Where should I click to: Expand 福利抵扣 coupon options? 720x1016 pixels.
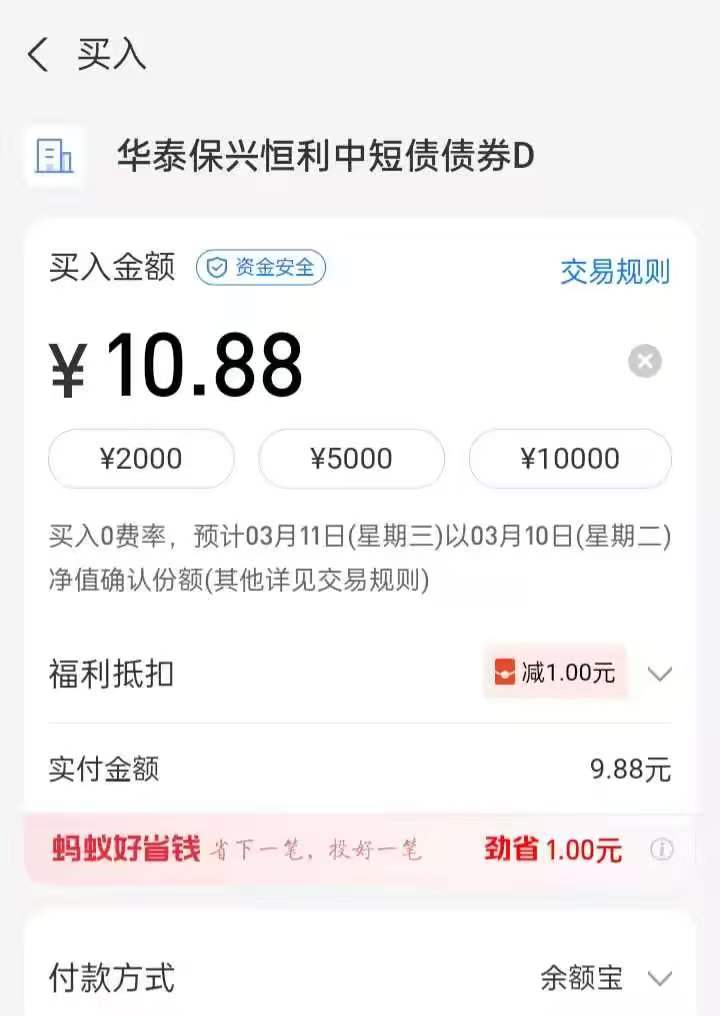658,674
